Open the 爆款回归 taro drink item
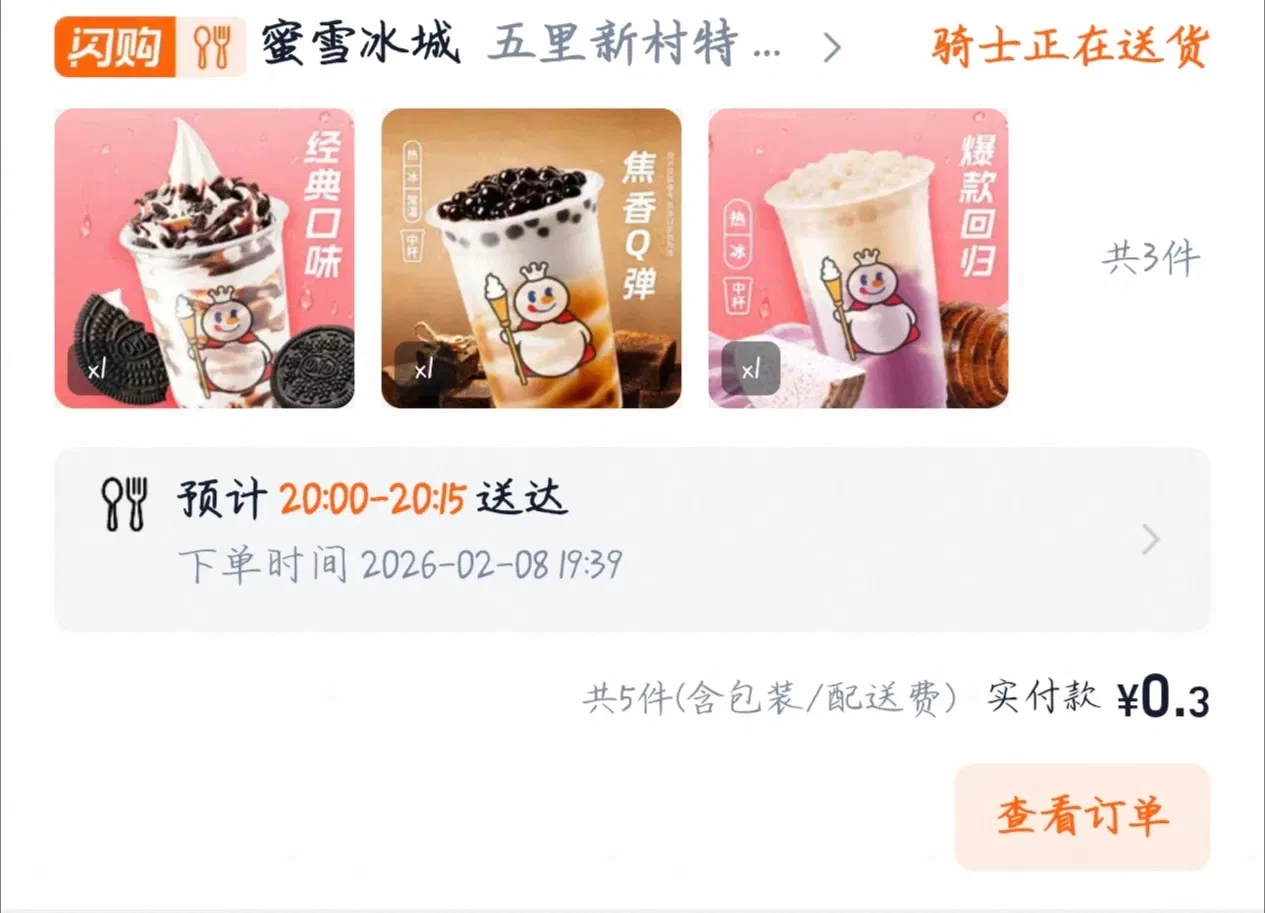Screen dimensions: 1265x913 (x=858, y=259)
